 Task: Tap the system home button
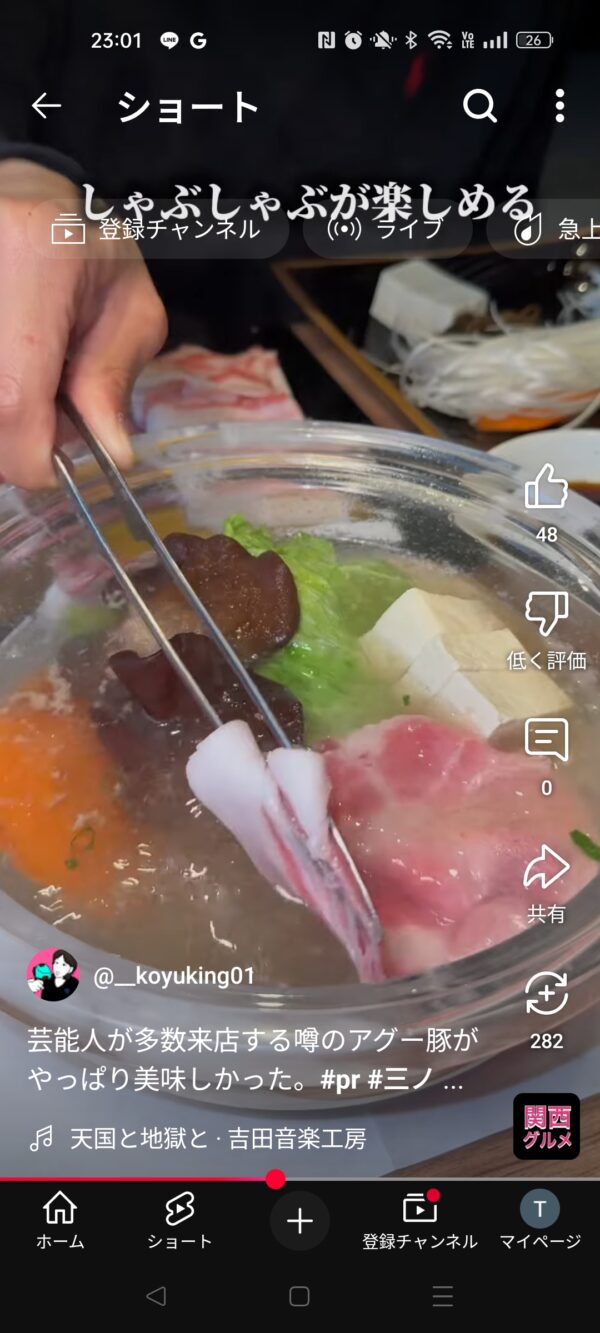tap(299, 1296)
